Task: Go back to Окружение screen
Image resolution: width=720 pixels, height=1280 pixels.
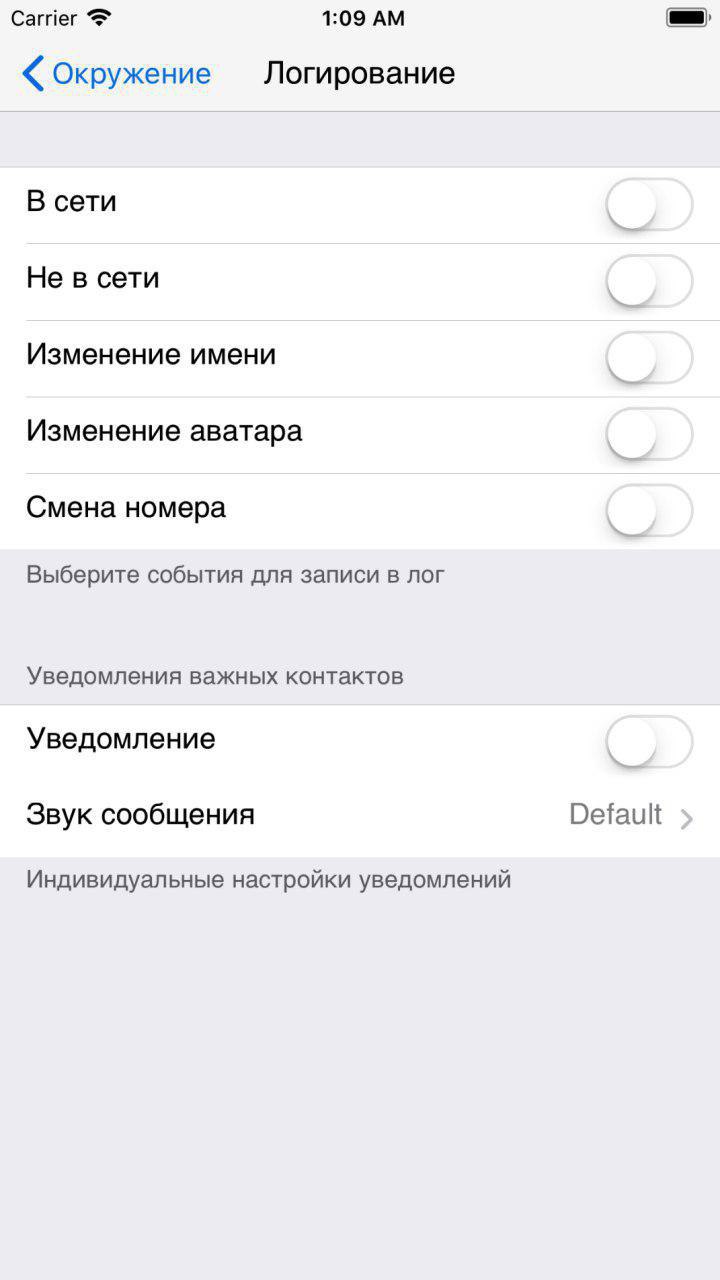Action: pos(115,74)
